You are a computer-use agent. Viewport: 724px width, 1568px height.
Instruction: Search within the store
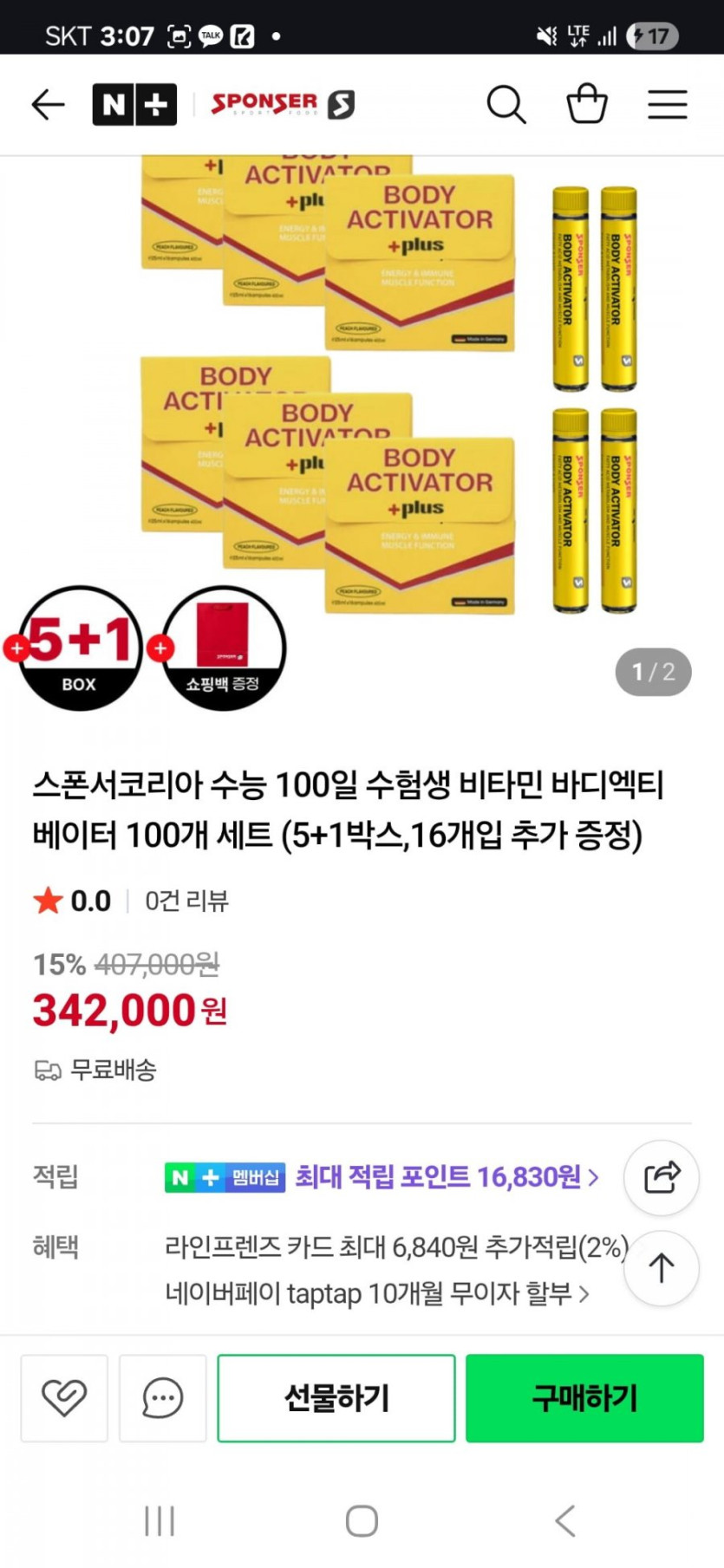505,105
